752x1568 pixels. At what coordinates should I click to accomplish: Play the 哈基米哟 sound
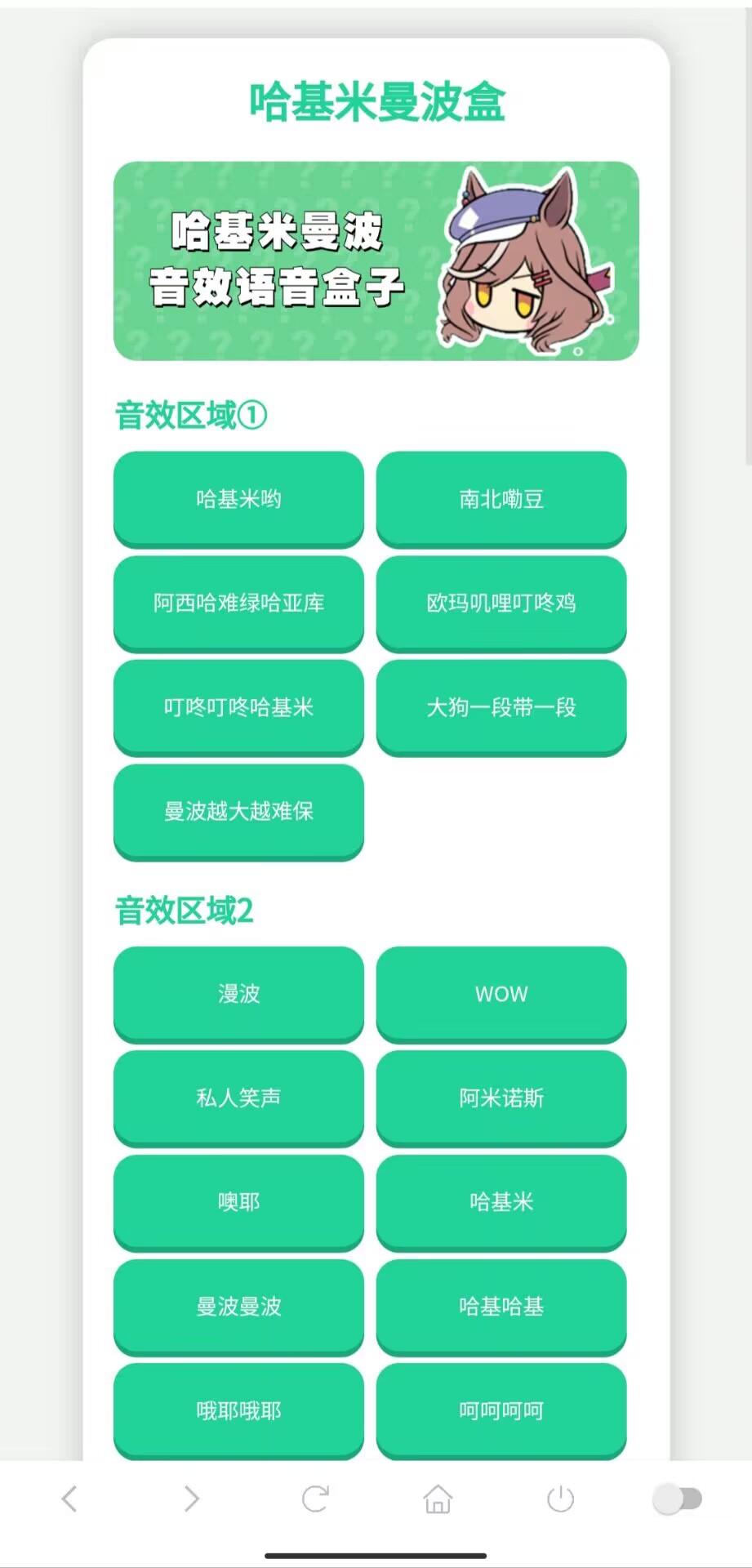[x=238, y=499]
